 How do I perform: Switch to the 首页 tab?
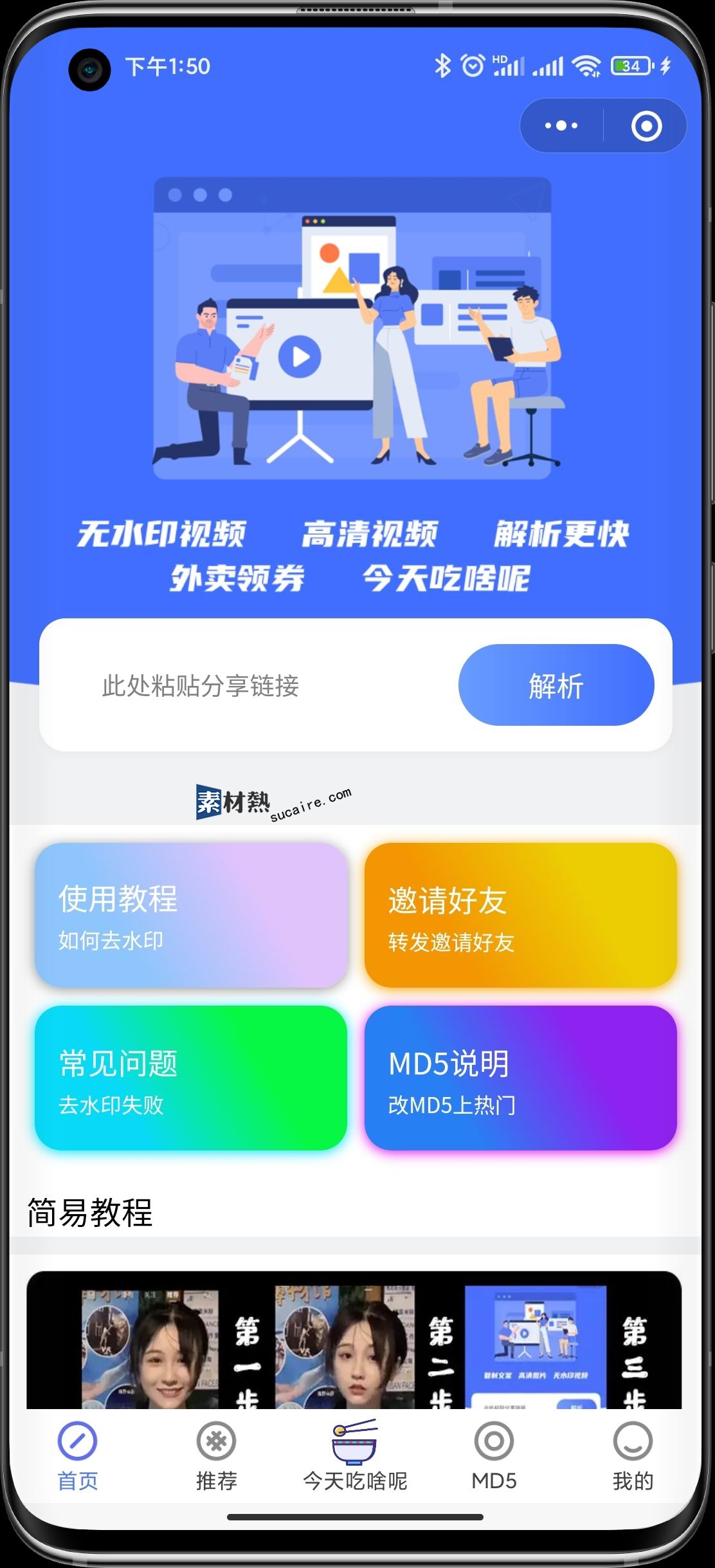click(x=78, y=1457)
